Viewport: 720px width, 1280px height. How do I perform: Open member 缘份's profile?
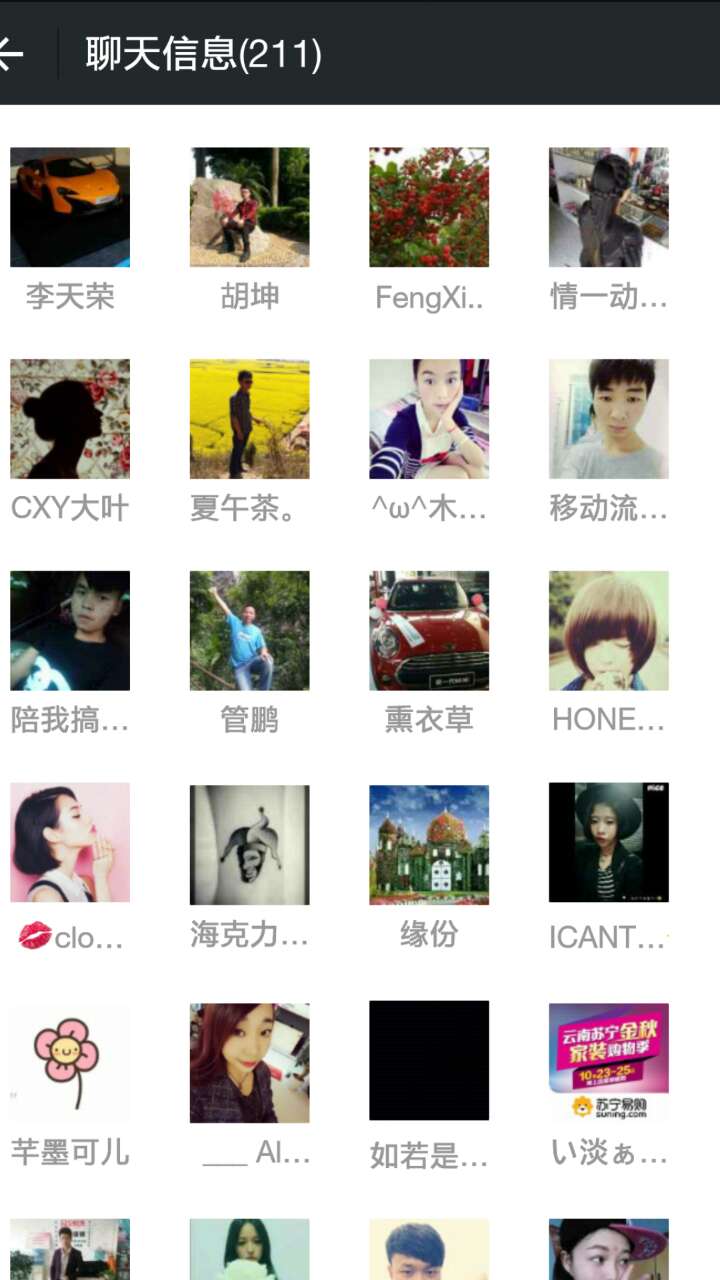[429, 843]
